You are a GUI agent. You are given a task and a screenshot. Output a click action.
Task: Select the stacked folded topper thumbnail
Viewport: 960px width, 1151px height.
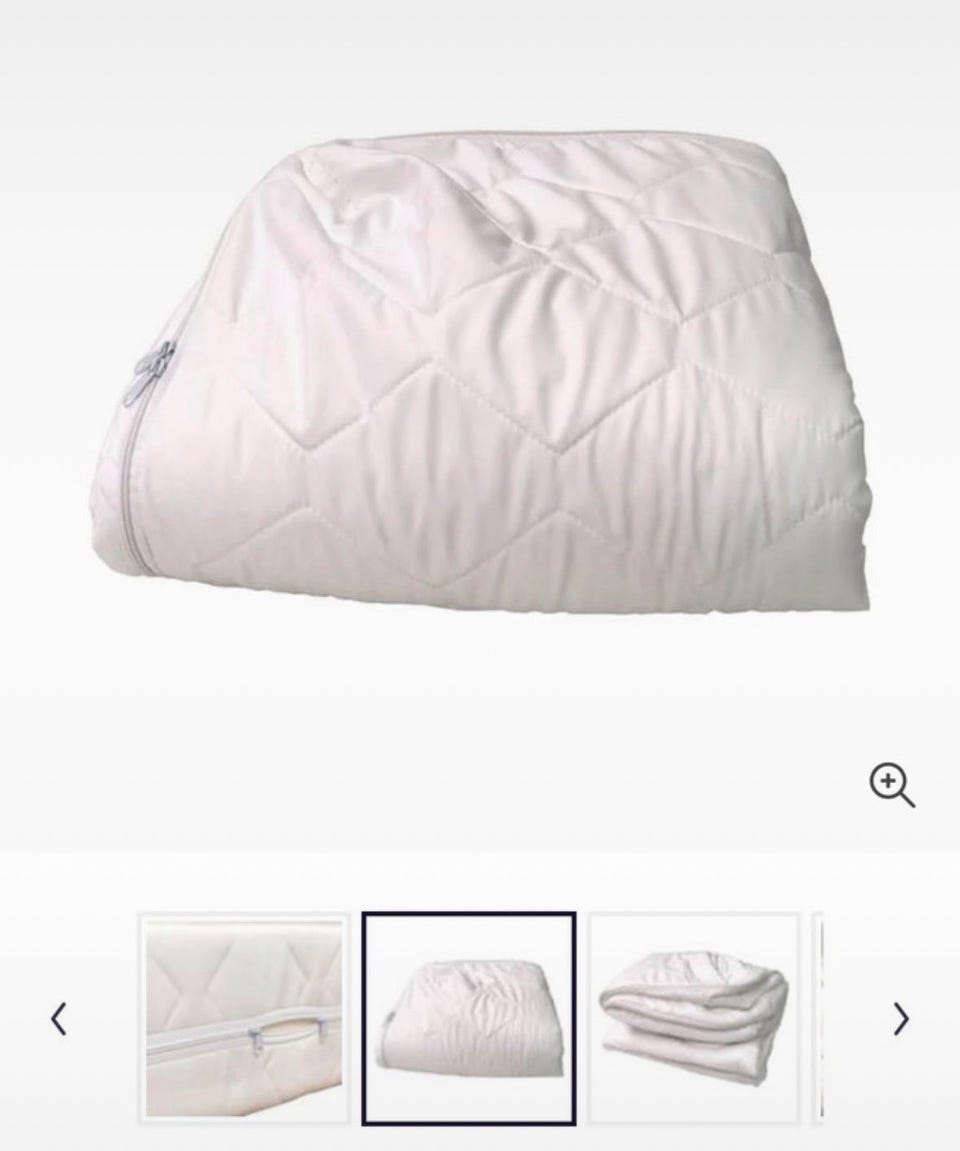(x=694, y=1018)
